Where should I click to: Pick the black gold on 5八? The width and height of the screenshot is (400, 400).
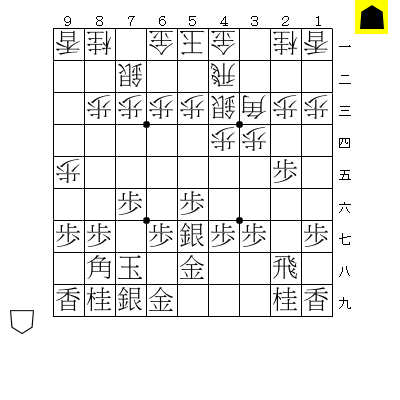point(193,269)
